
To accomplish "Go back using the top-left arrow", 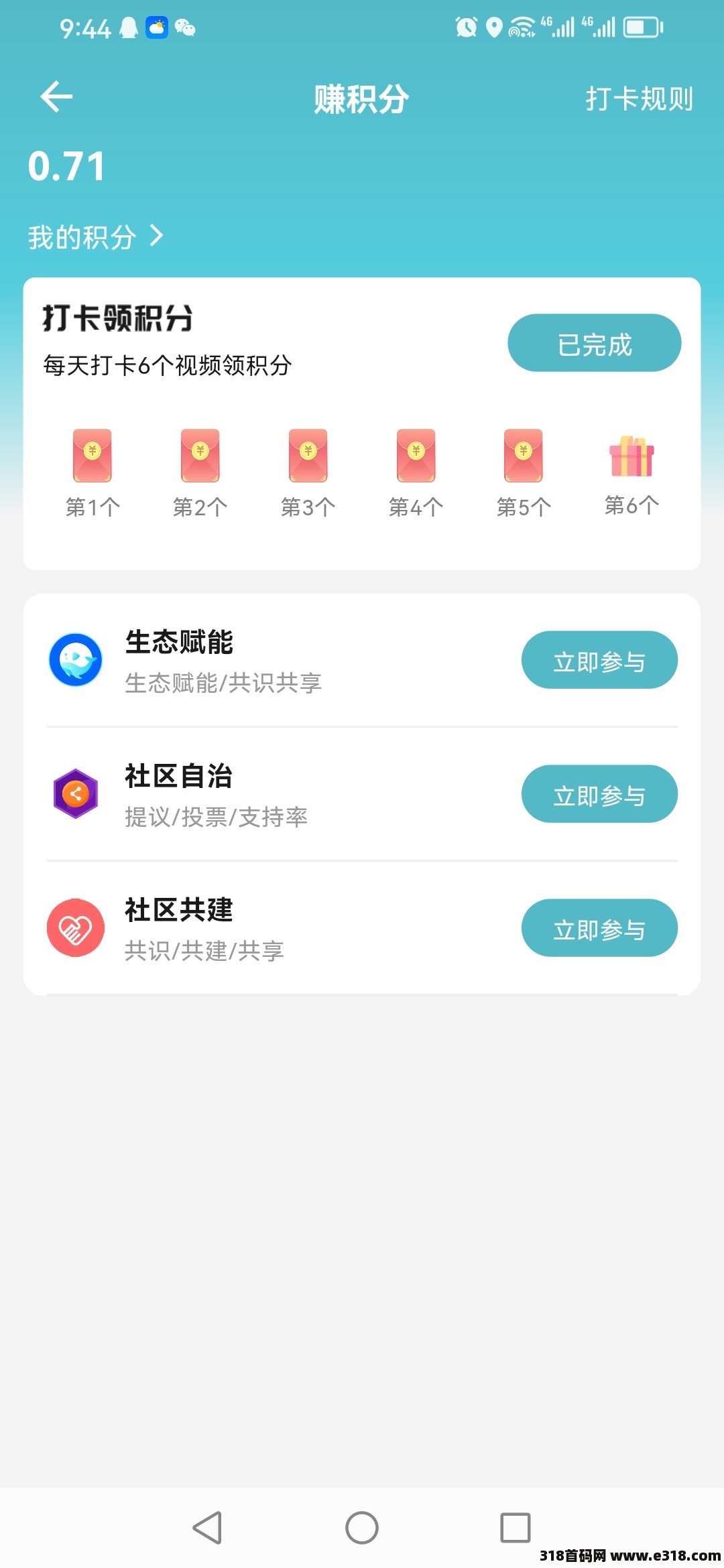I will pyautogui.click(x=57, y=98).
